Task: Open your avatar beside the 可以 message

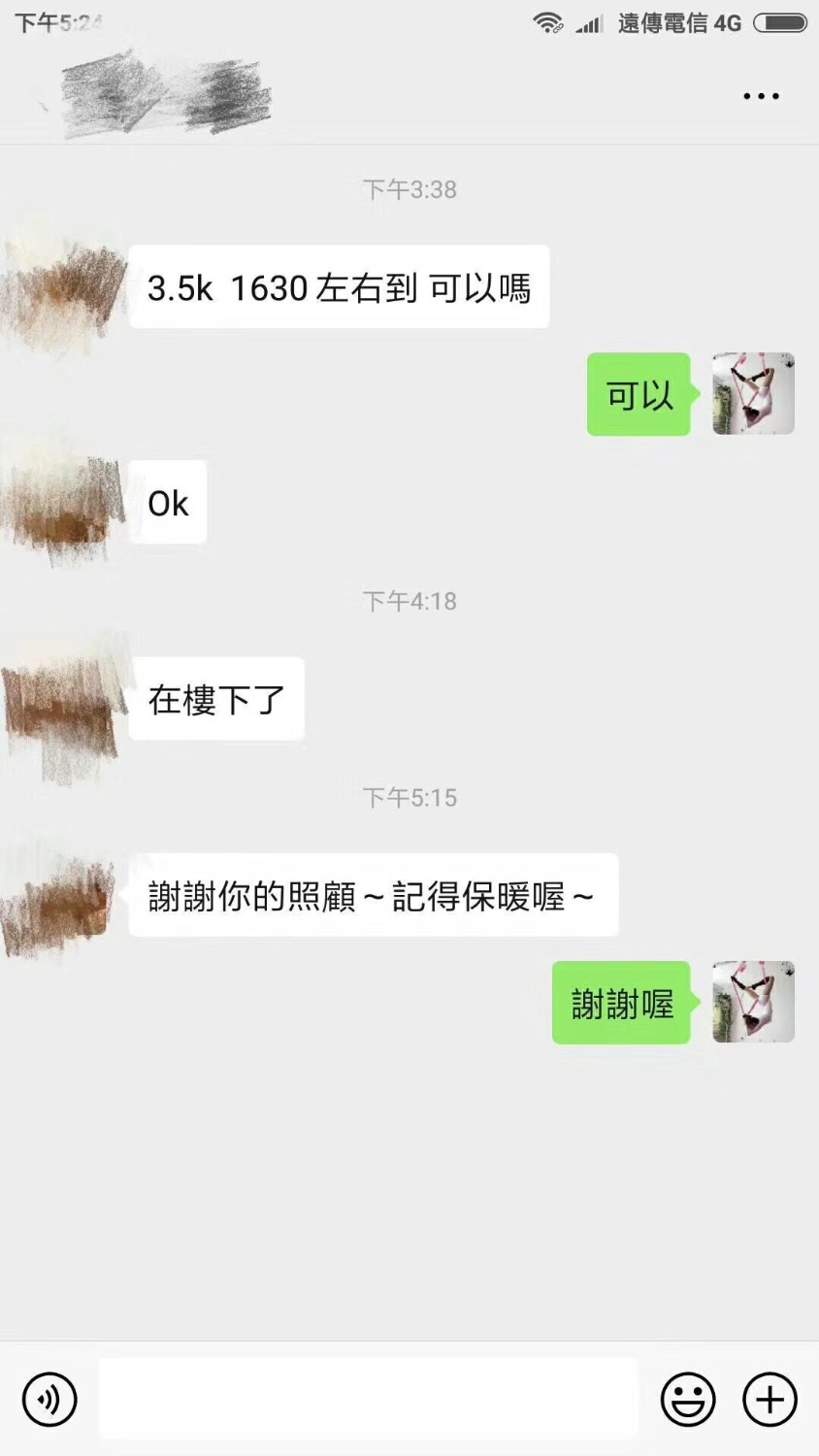Action: 753,393
